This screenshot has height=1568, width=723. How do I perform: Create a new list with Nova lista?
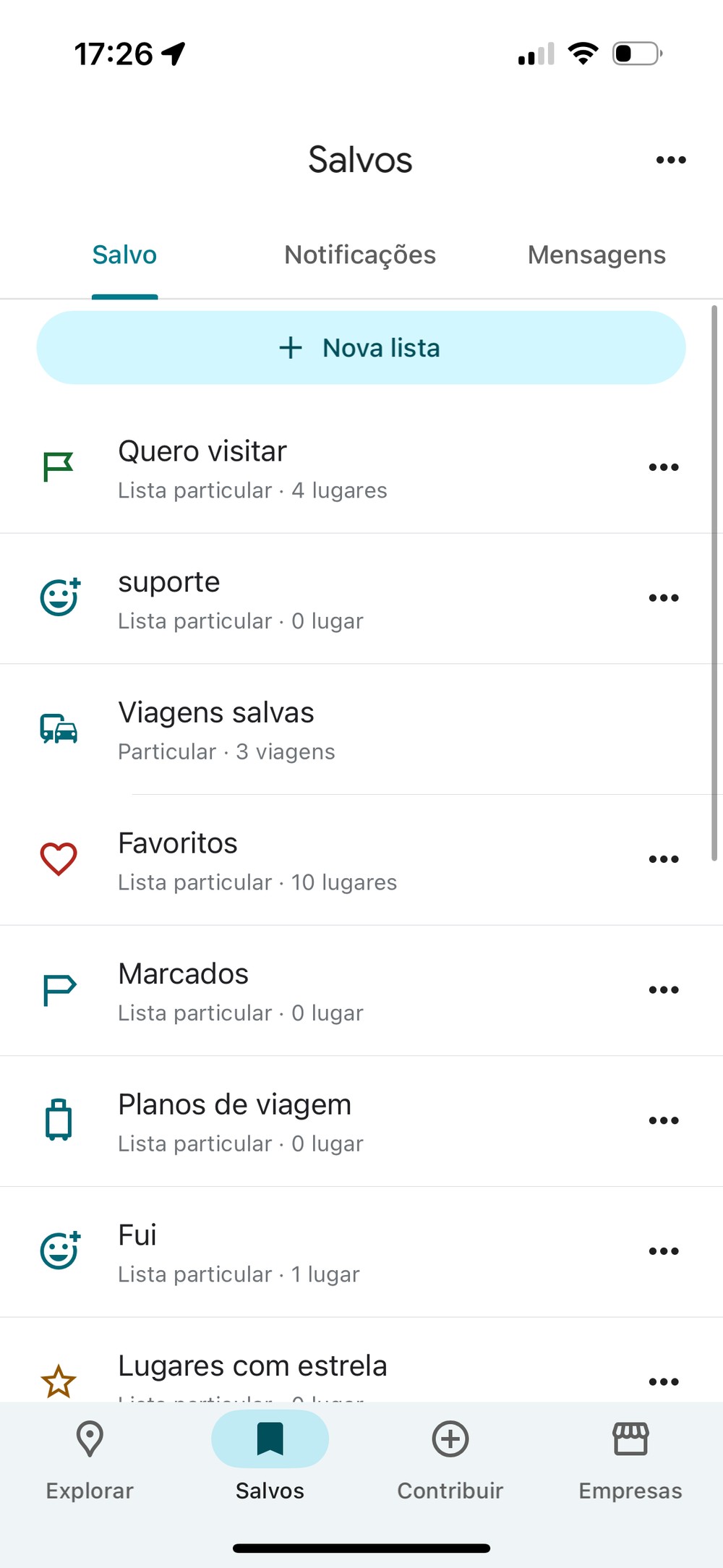(361, 348)
